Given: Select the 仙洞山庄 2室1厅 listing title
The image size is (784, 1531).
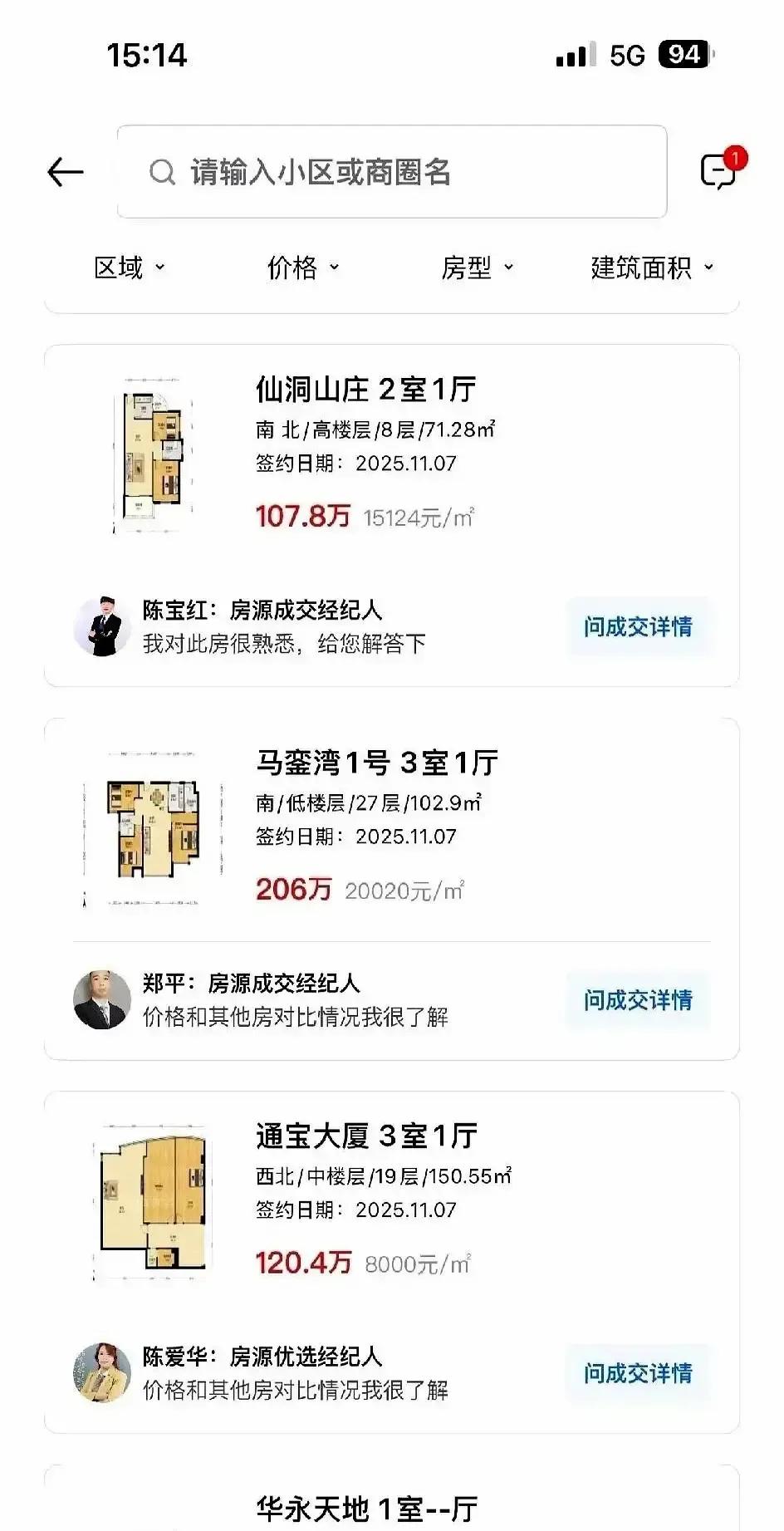Looking at the screenshot, I should tap(364, 389).
